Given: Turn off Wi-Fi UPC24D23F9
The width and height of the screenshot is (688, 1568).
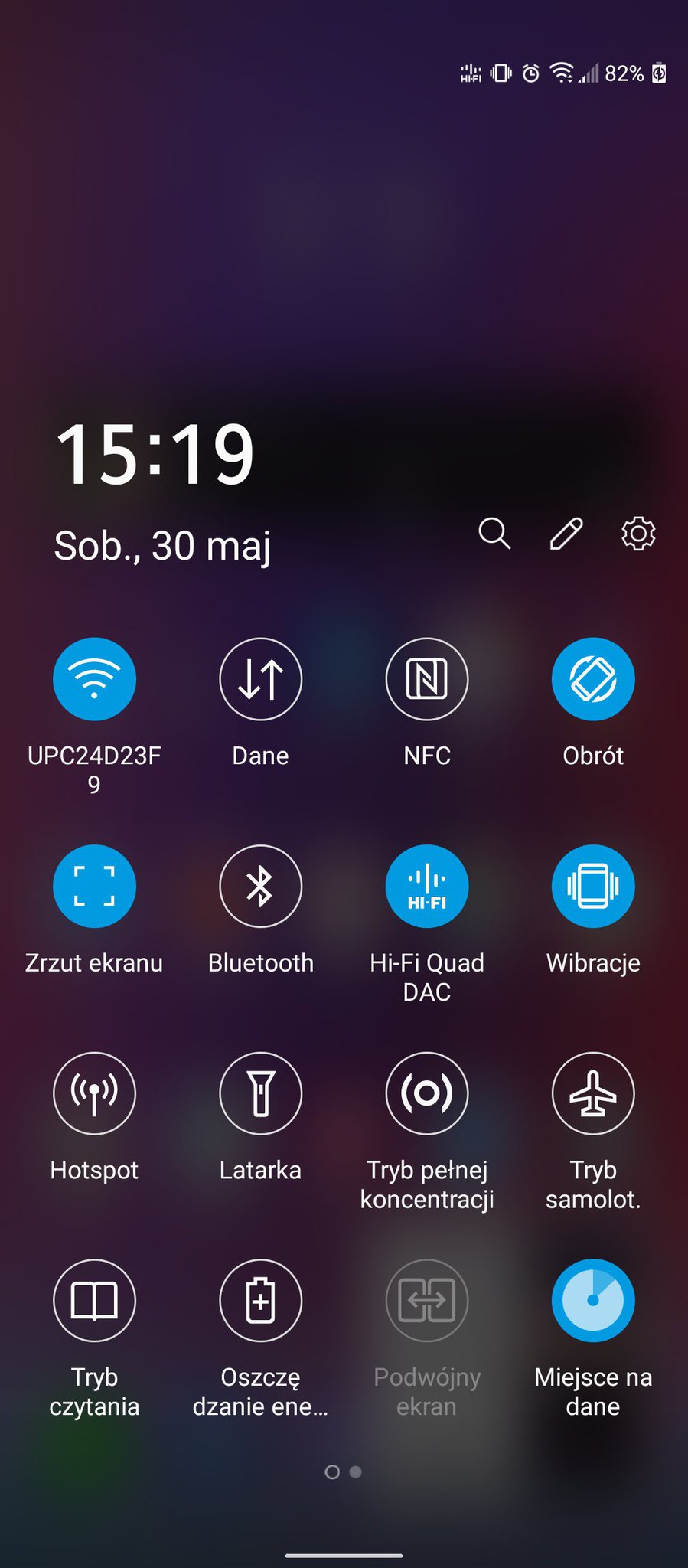Looking at the screenshot, I should [94, 679].
